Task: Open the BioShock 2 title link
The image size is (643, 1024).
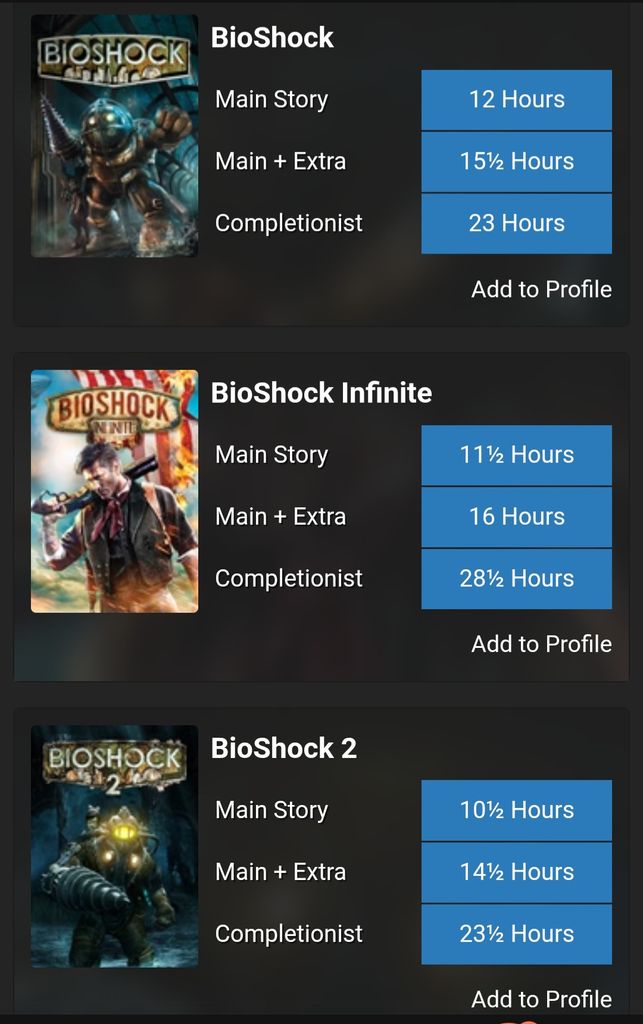Action: point(283,748)
